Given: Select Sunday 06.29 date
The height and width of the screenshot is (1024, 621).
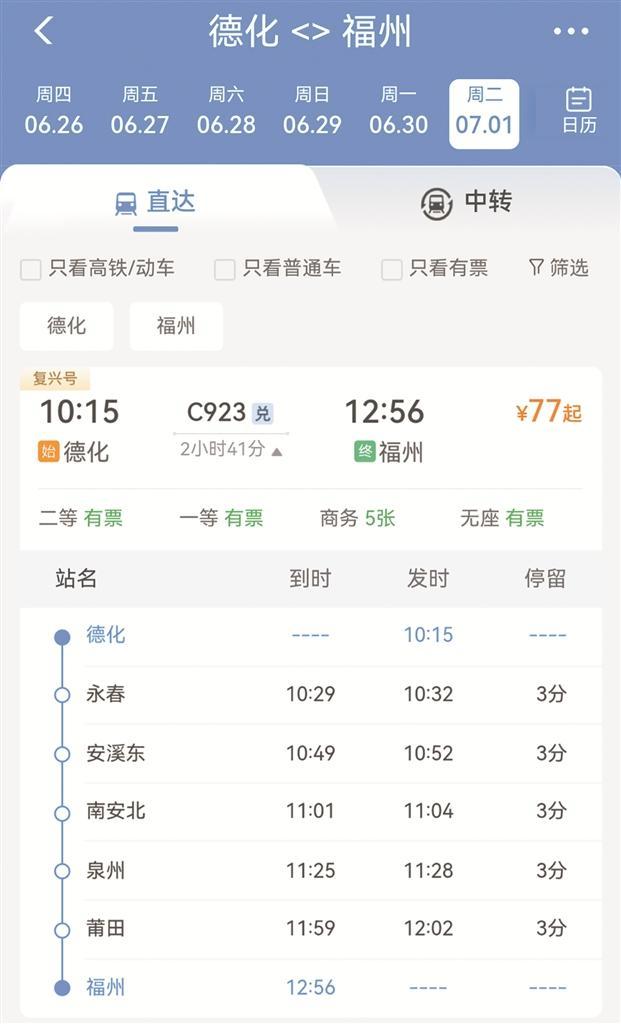Looking at the screenshot, I should pyautogui.click(x=312, y=111).
